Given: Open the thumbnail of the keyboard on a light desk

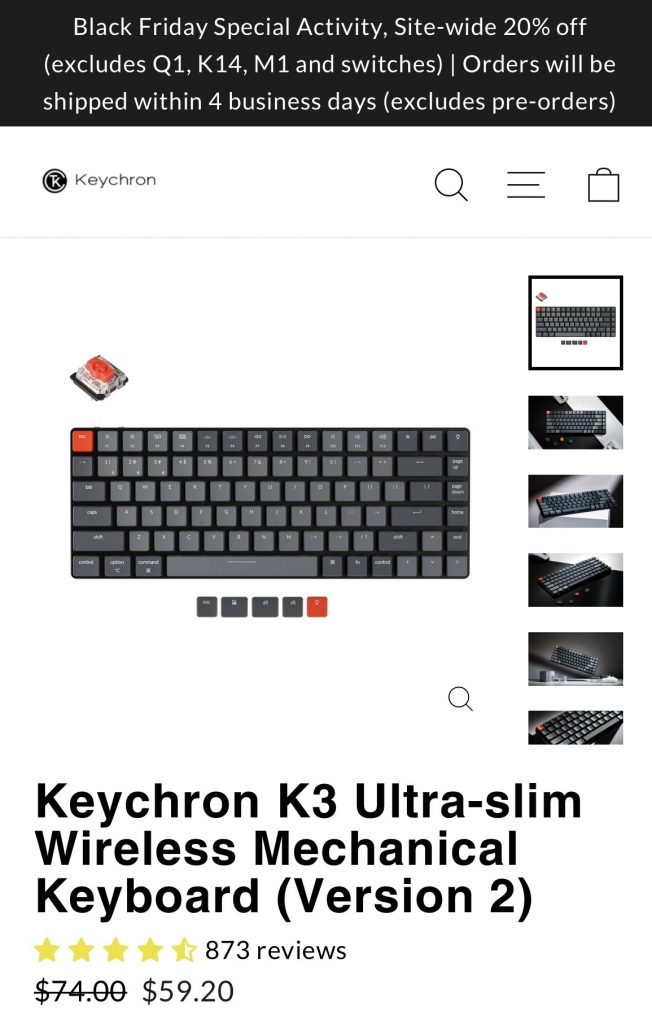Looking at the screenshot, I should coord(575,658).
